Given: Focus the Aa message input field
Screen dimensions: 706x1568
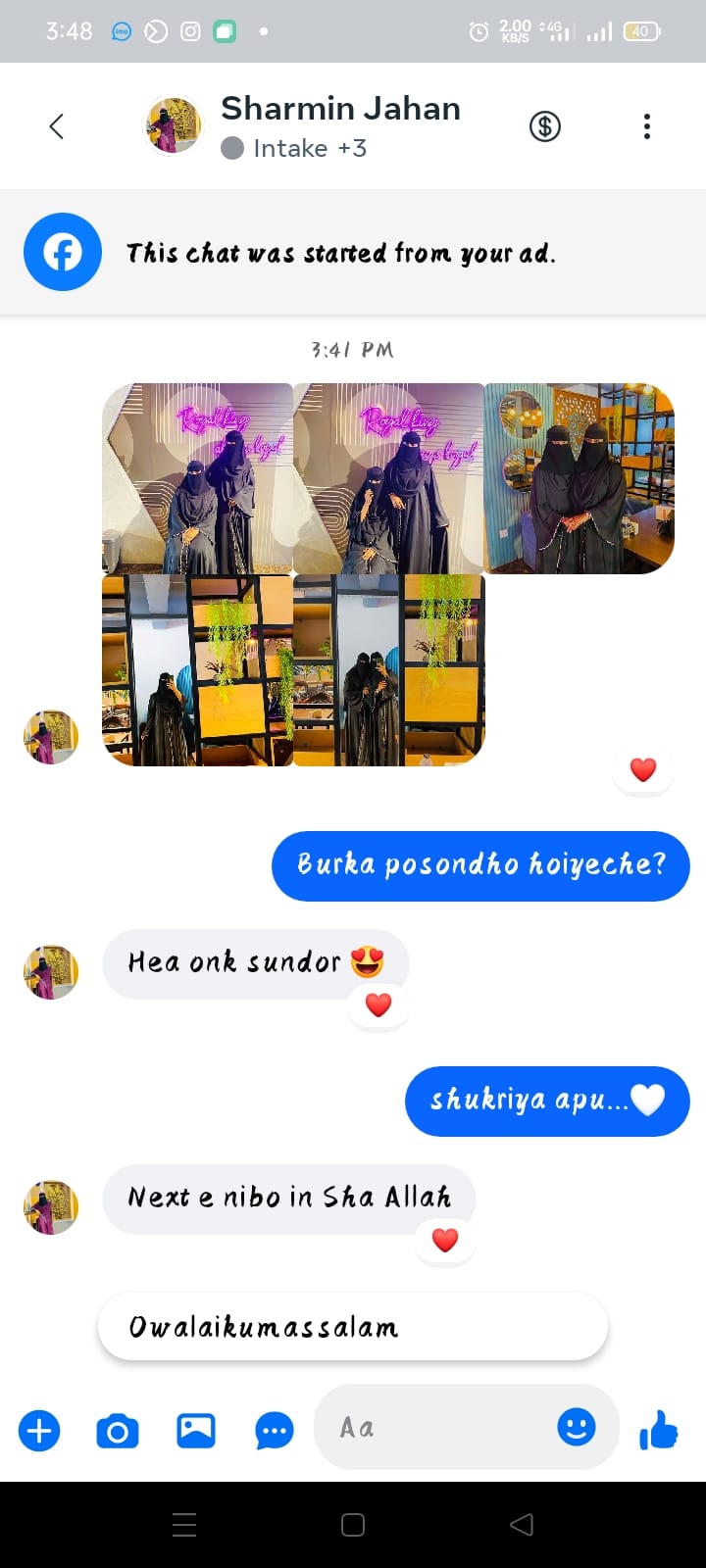Looking at the screenshot, I should click(441, 1428).
